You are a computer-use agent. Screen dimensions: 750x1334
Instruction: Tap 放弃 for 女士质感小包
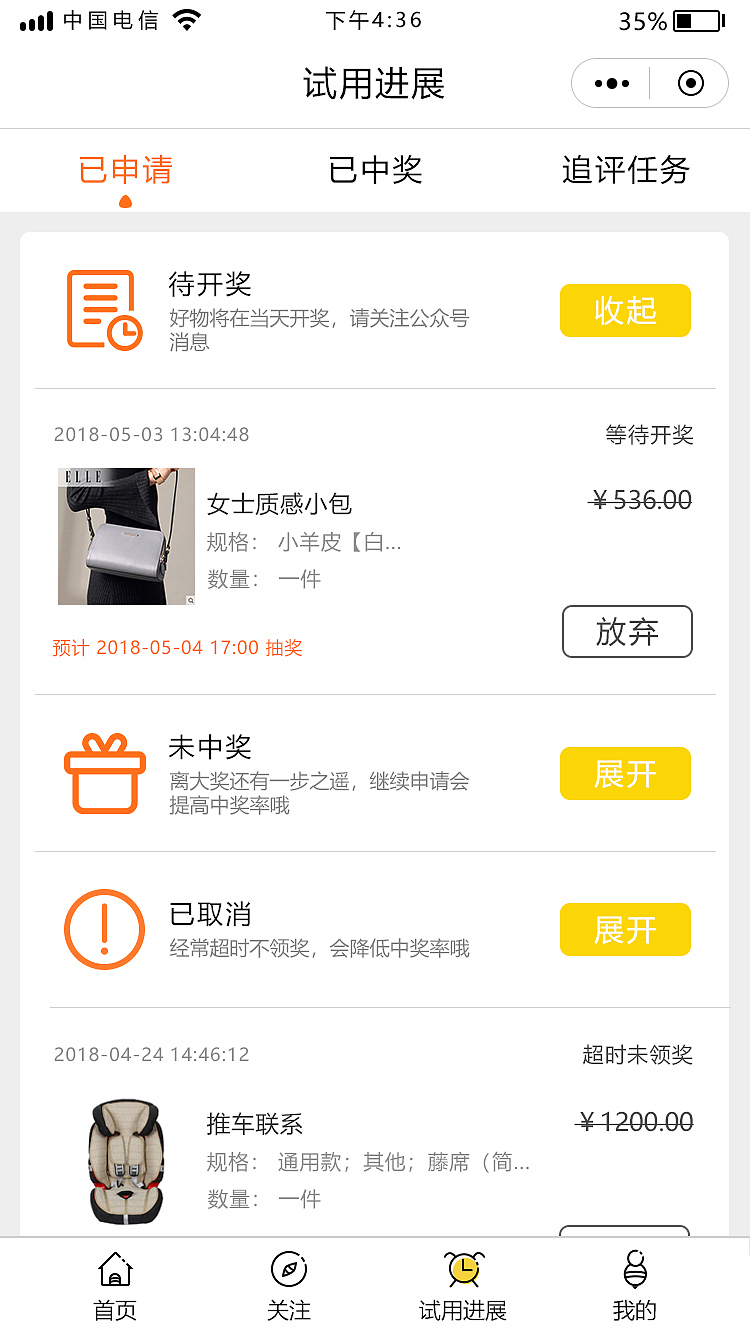click(x=627, y=632)
